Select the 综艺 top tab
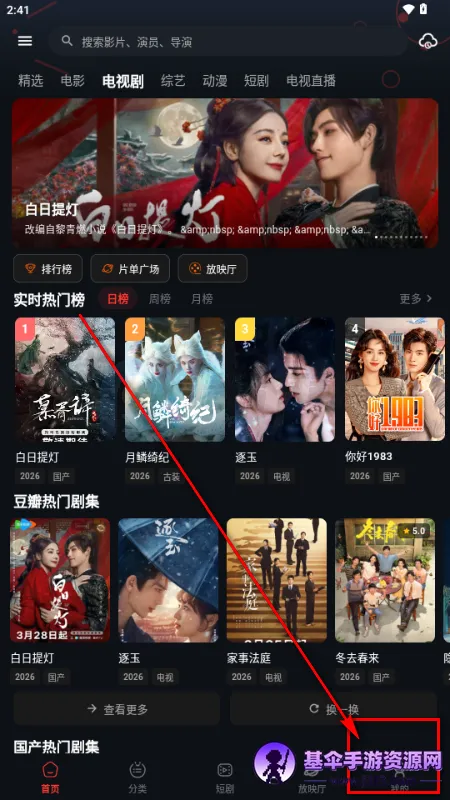 click(173, 81)
